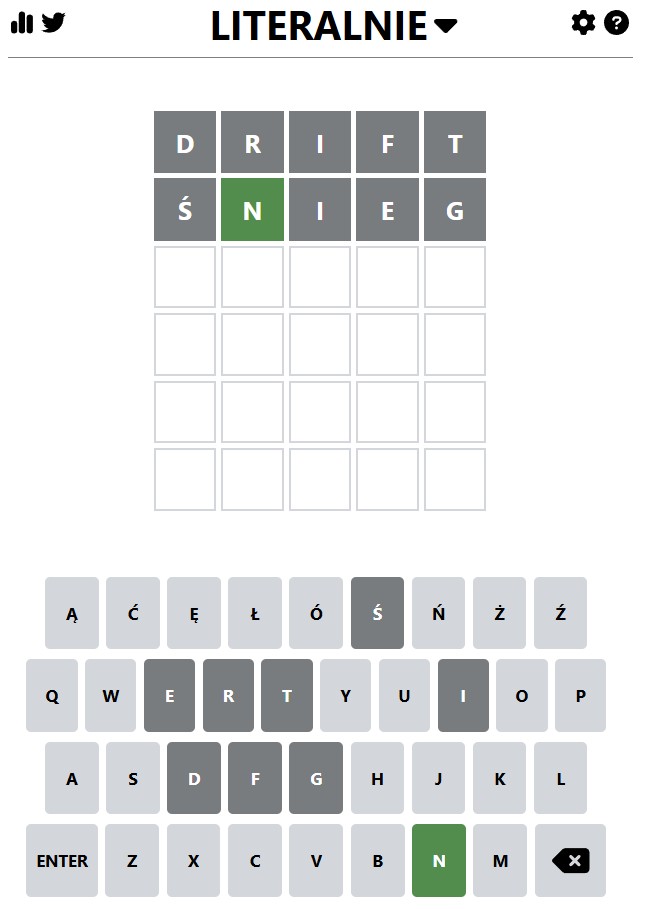Open the settings gear
This screenshot has width=653, height=909.
[x=582, y=22]
